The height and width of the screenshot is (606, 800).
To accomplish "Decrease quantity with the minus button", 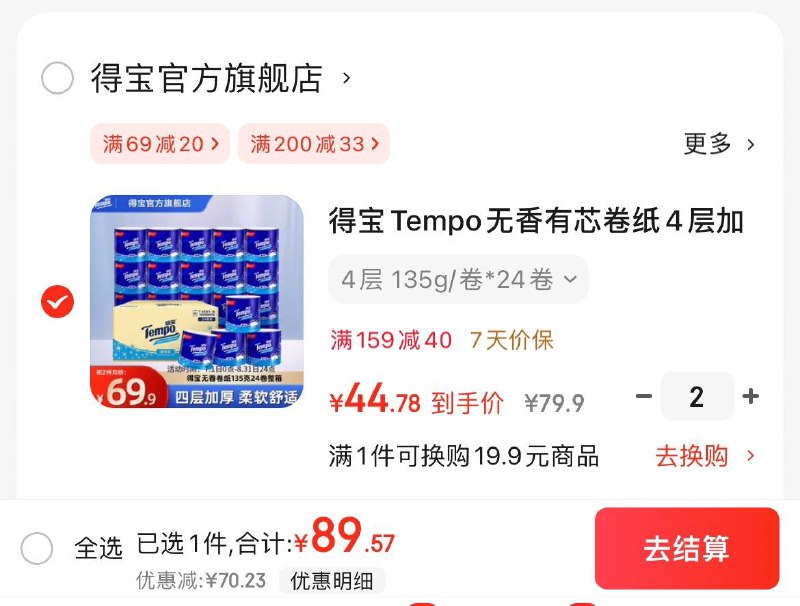I will [644, 397].
